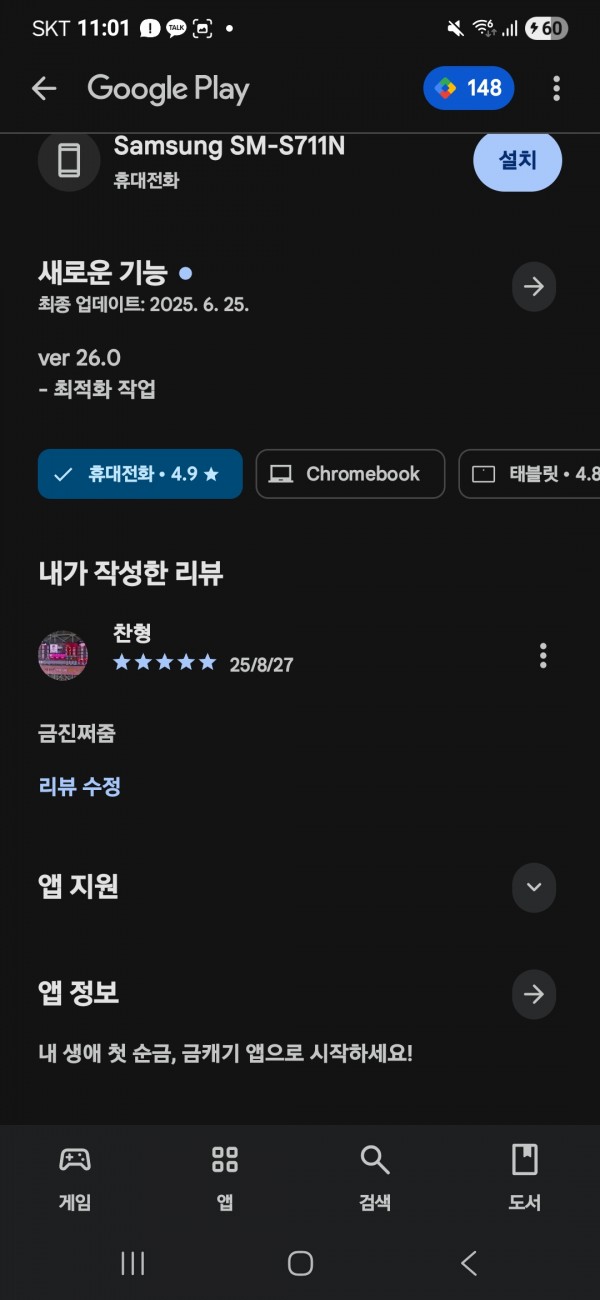This screenshot has width=600, height=1300.
Task: Switch to the 게임 tab
Action: pyautogui.click(x=75, y=1180)
